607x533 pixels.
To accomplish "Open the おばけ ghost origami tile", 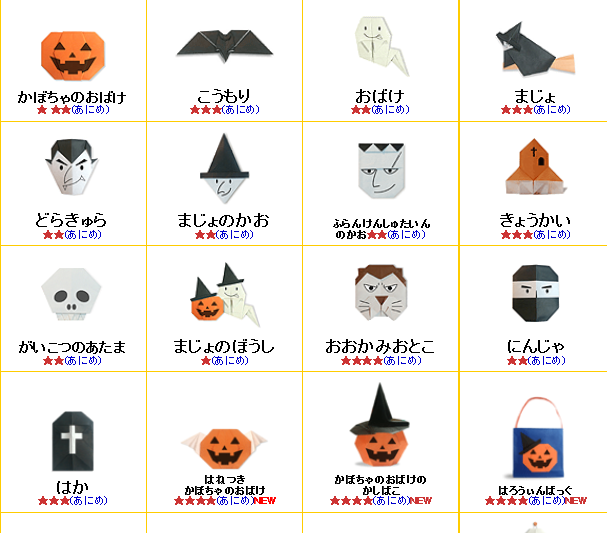I will click(378, 45).
